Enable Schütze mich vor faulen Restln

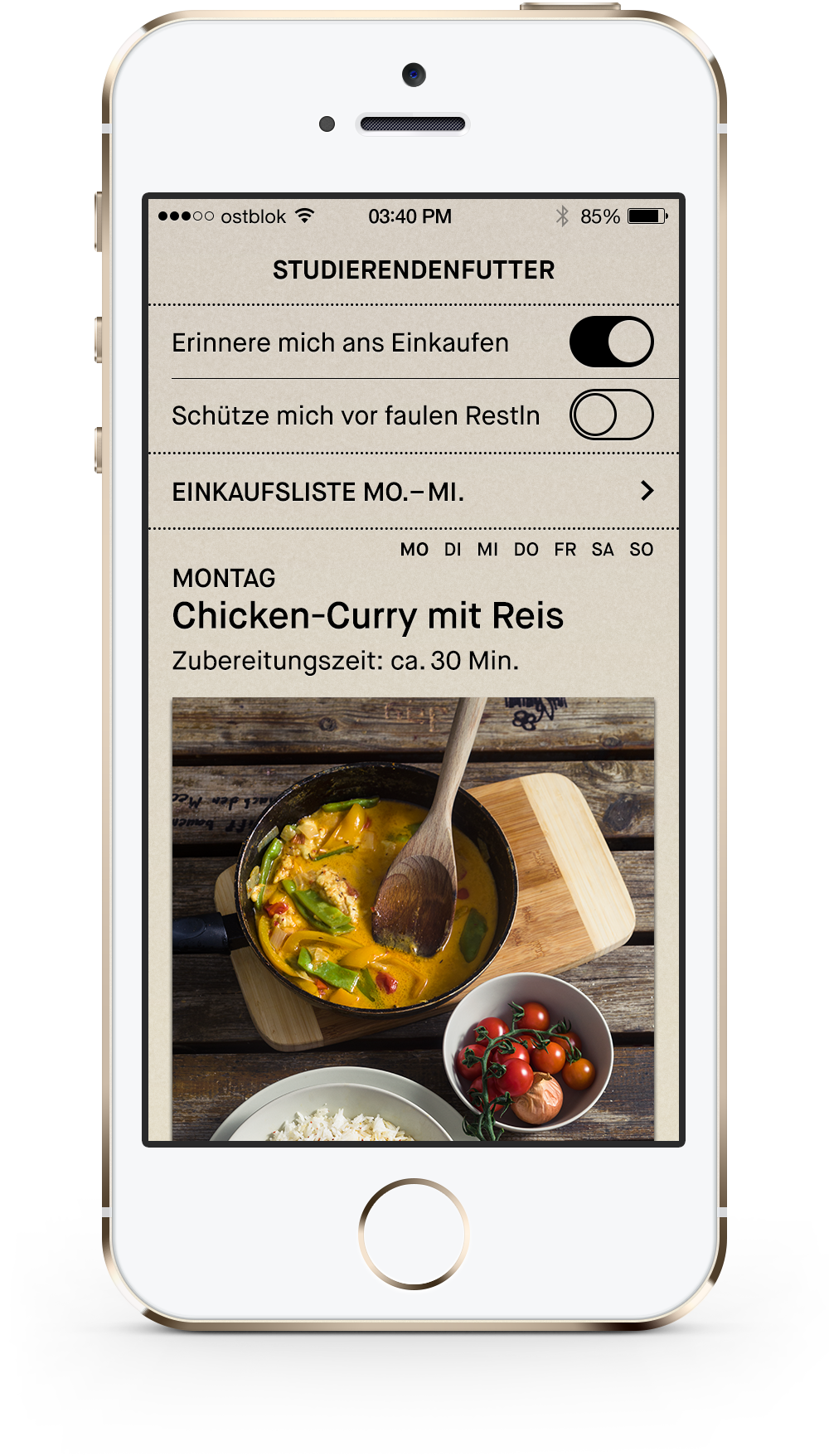click(x=611, y=415)
